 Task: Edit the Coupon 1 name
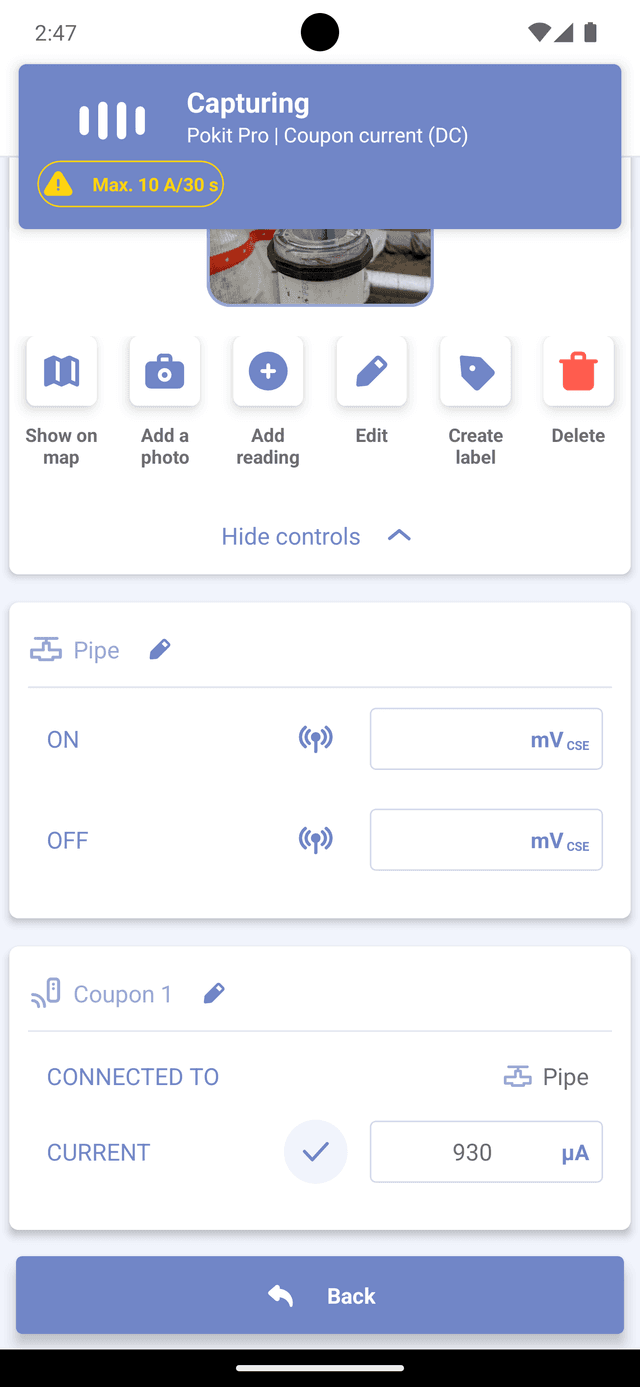coord(214,994)
